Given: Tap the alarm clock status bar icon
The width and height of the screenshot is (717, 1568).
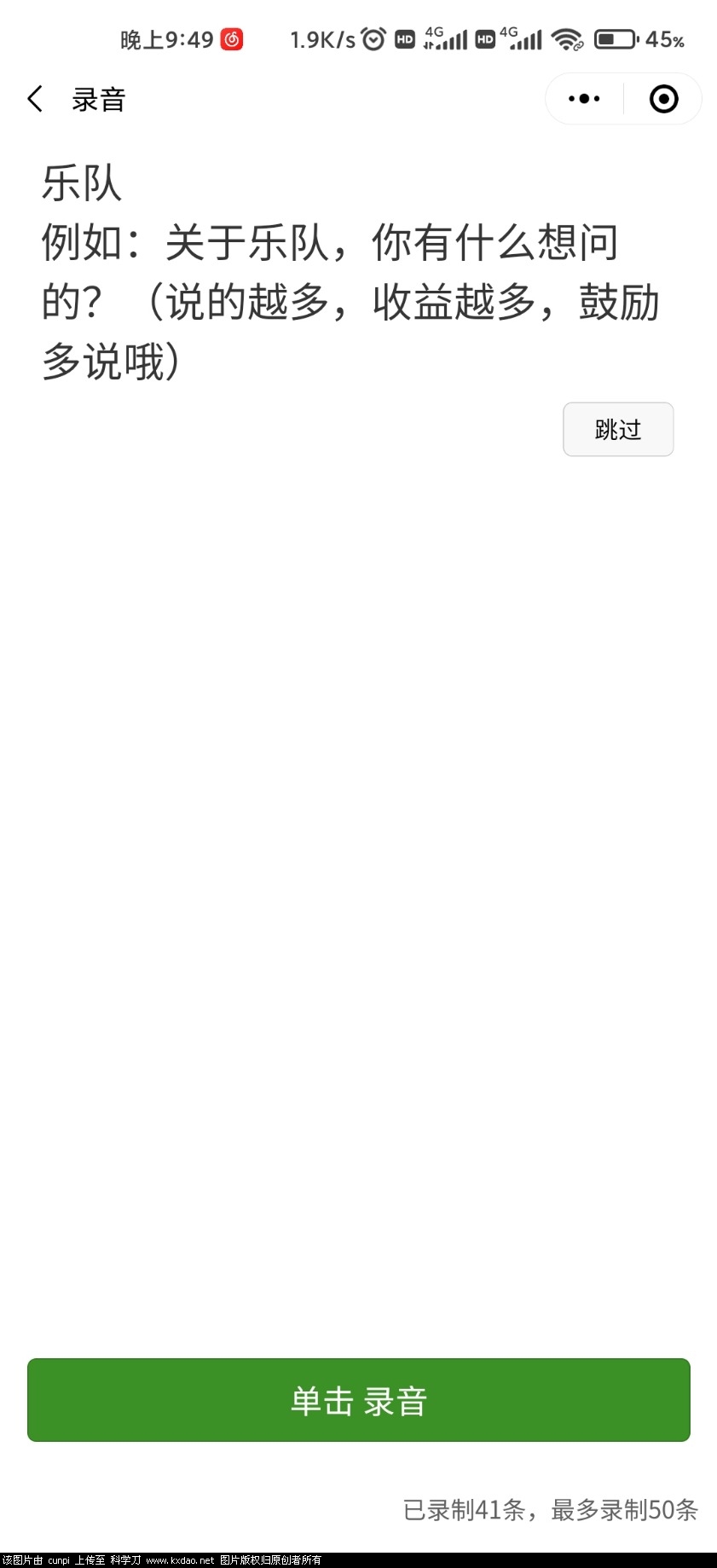Looking at the screenshot, I should [x=373, y=38].
